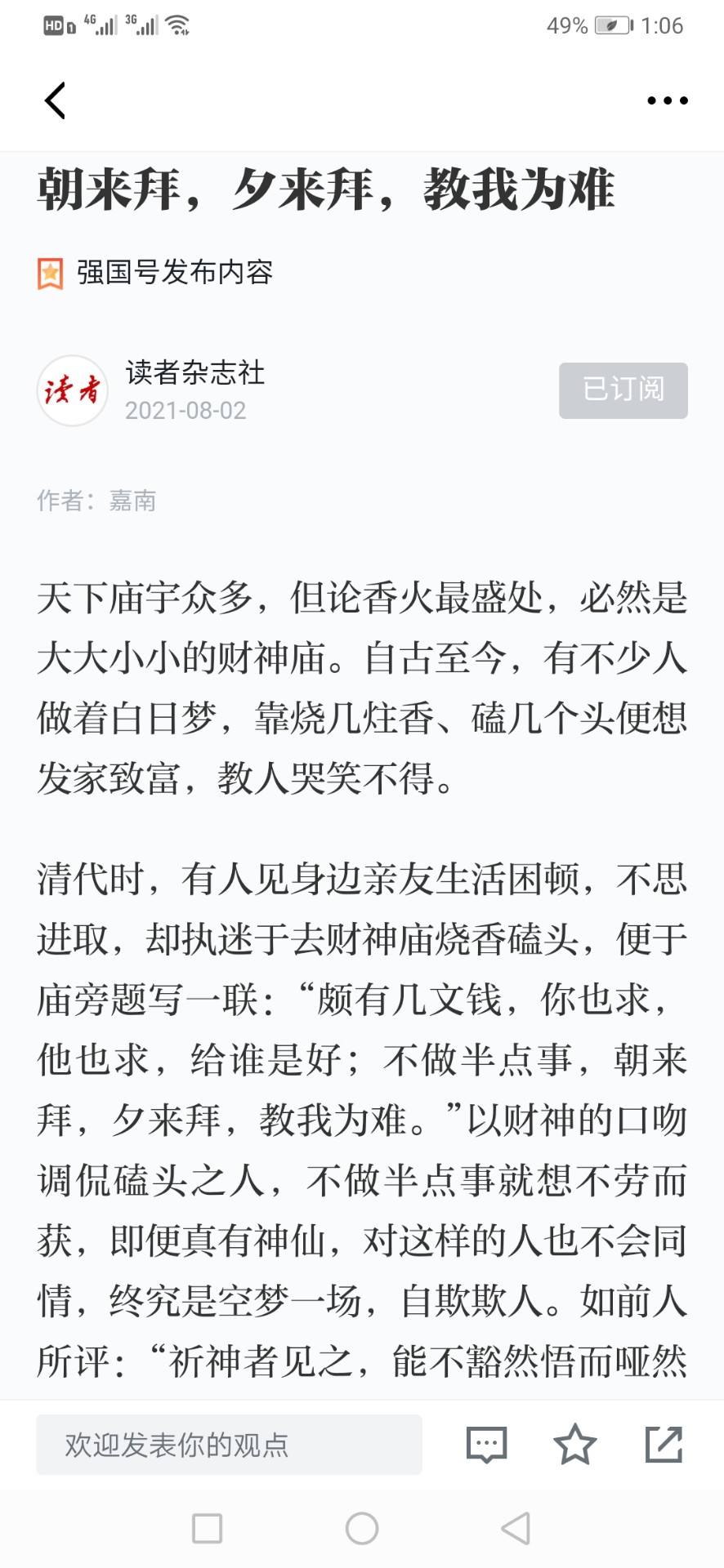This screenshot has width=724, height=1568.
Task: Favorite this article with the star icon
Action: [575, 1444]
